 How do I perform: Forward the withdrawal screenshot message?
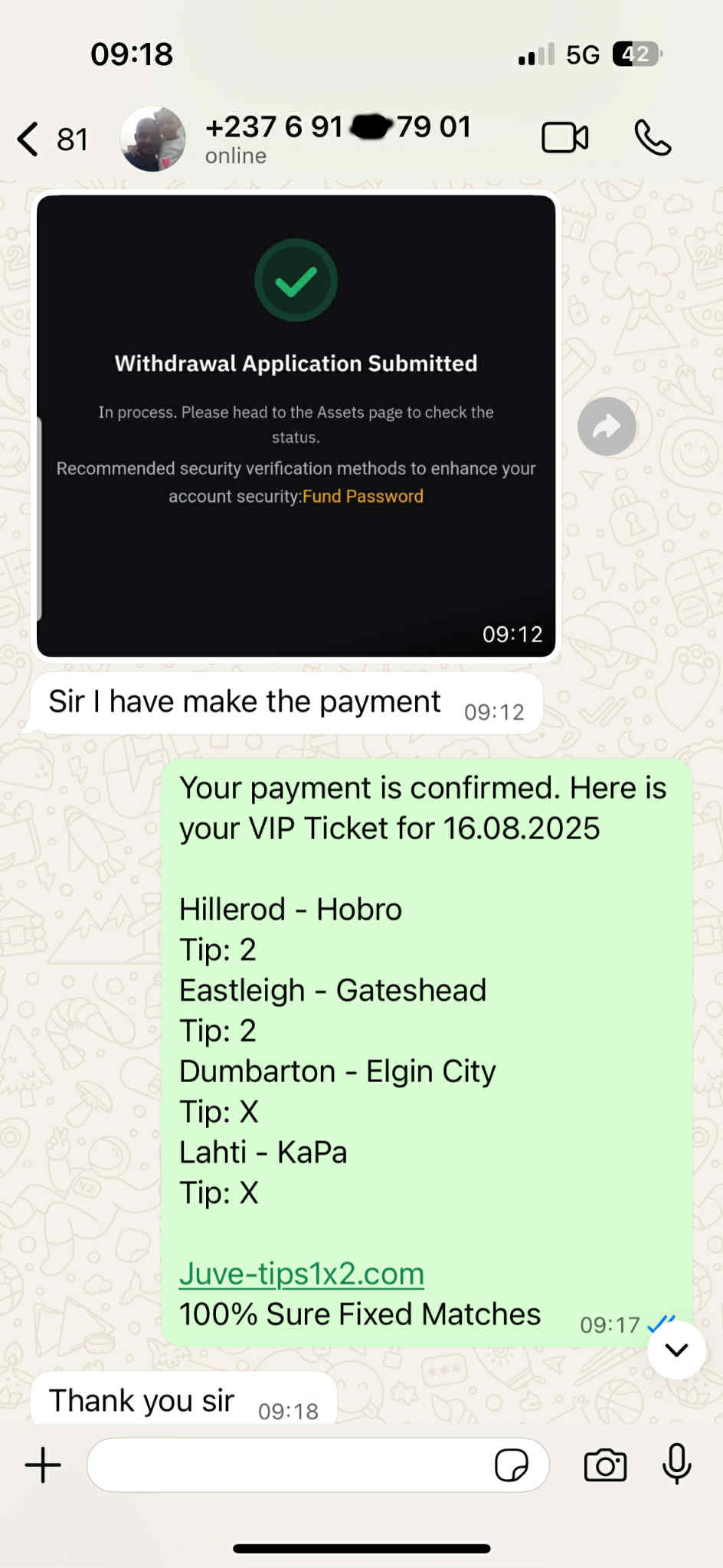click(x=607, y=425)
